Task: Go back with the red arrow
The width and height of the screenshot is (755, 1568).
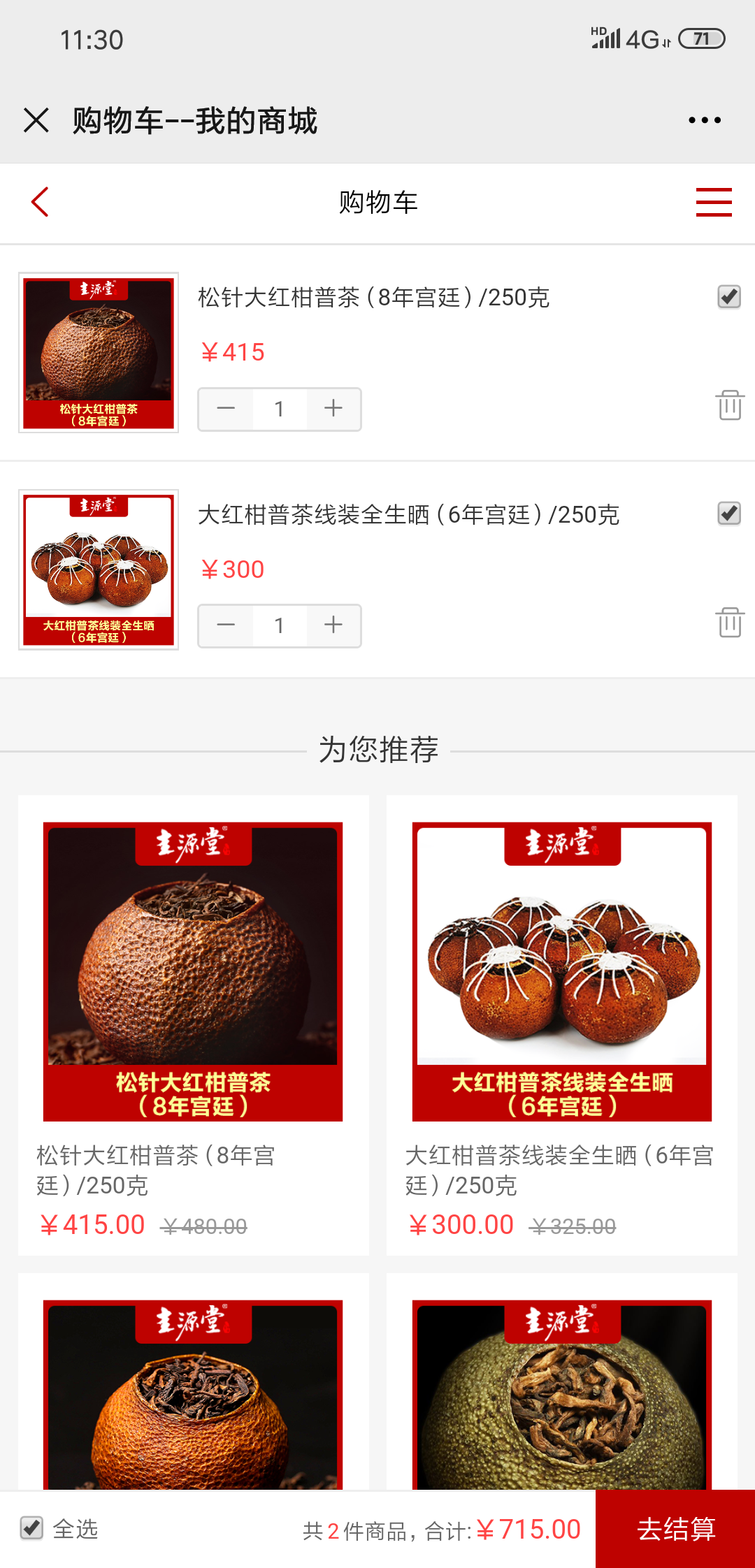Action: [x=40, y=202]
